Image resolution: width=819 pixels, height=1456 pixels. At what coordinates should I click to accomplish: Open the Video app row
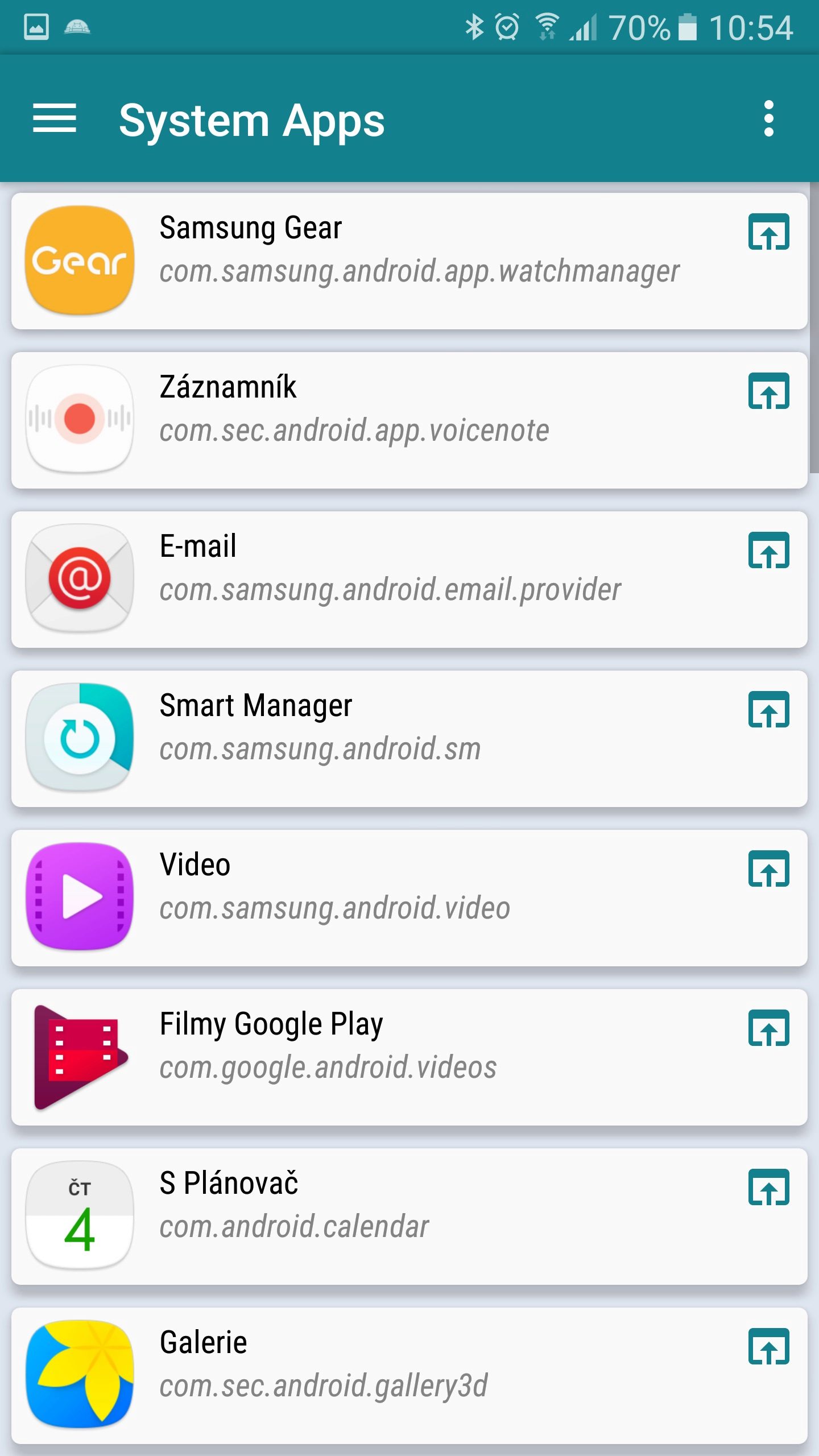pyautogui.click(x=409, y=898)
